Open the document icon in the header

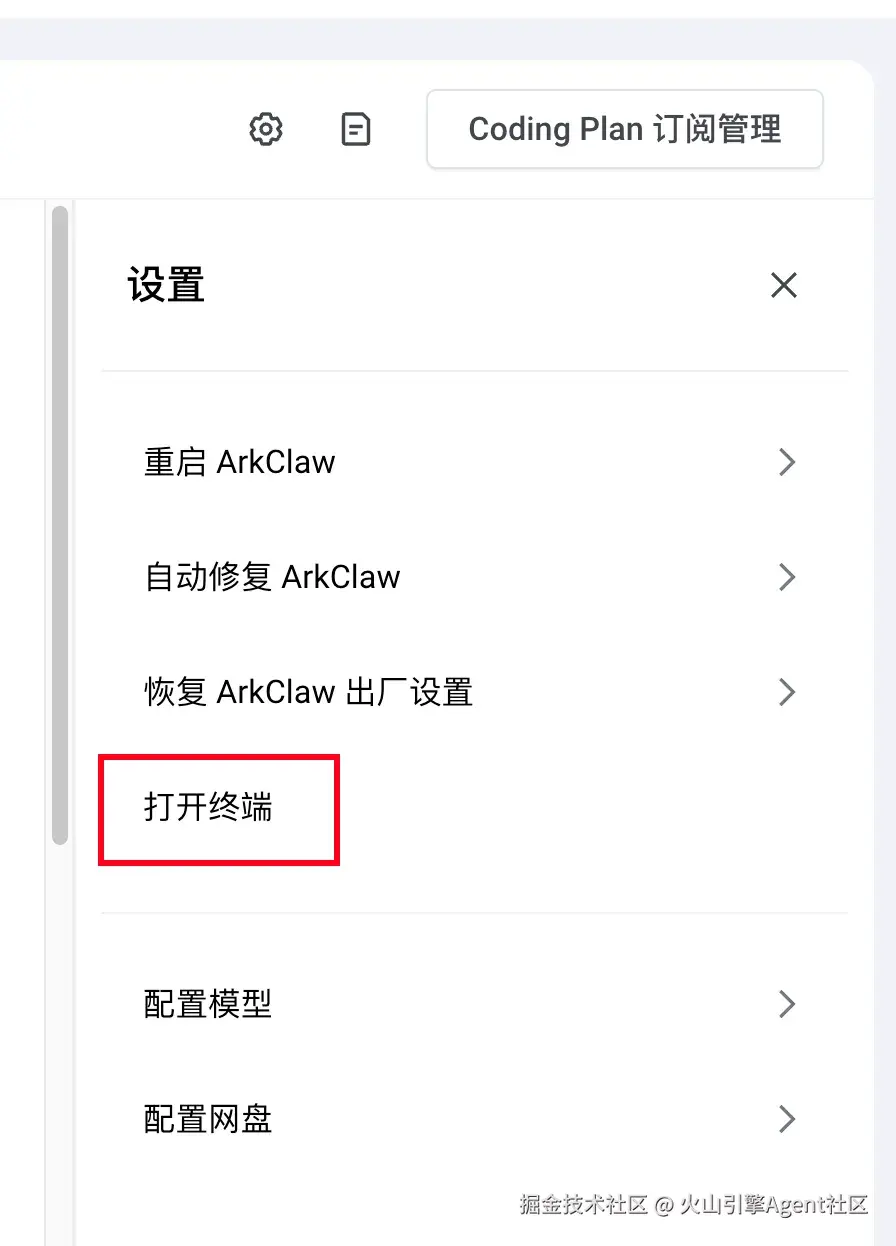click(356, 129)
